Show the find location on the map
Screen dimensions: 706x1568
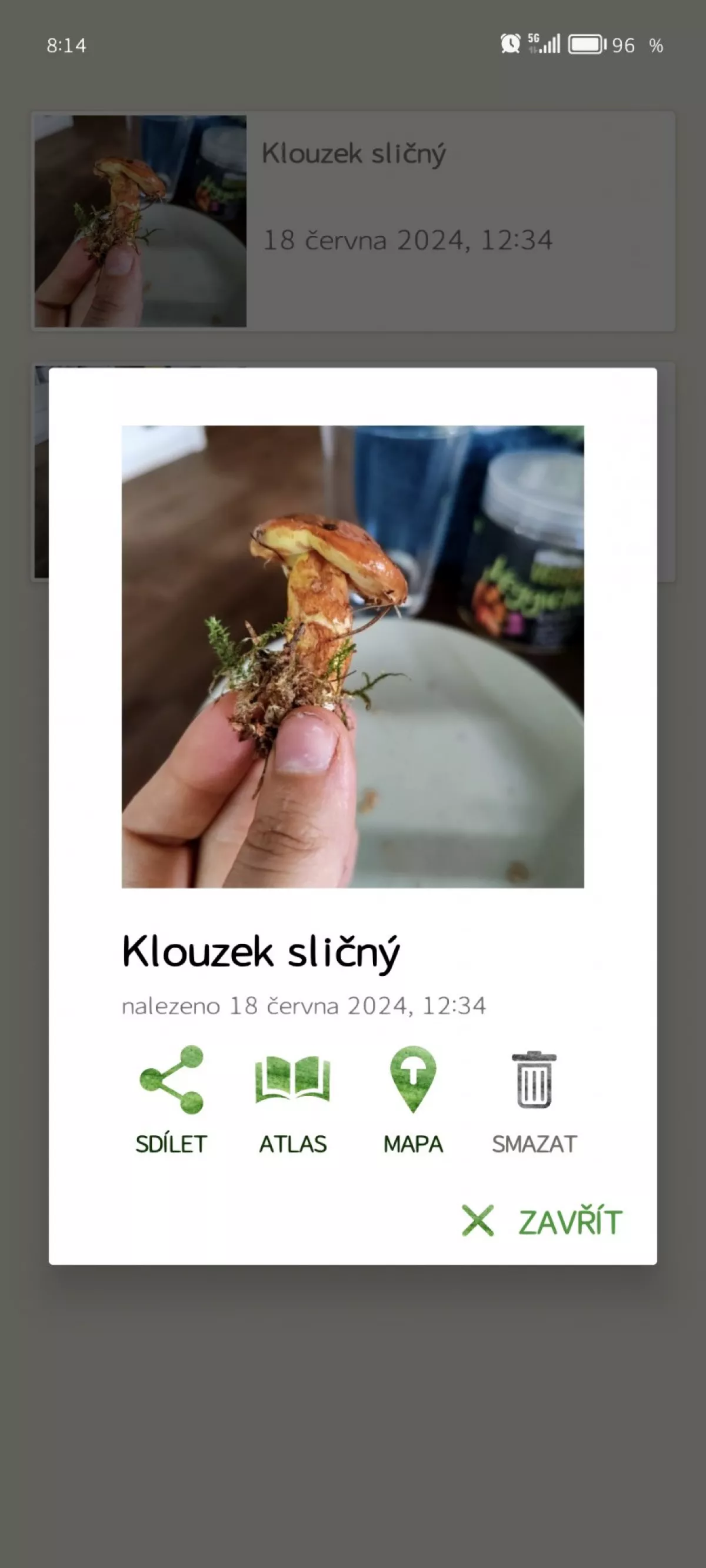413,1099
